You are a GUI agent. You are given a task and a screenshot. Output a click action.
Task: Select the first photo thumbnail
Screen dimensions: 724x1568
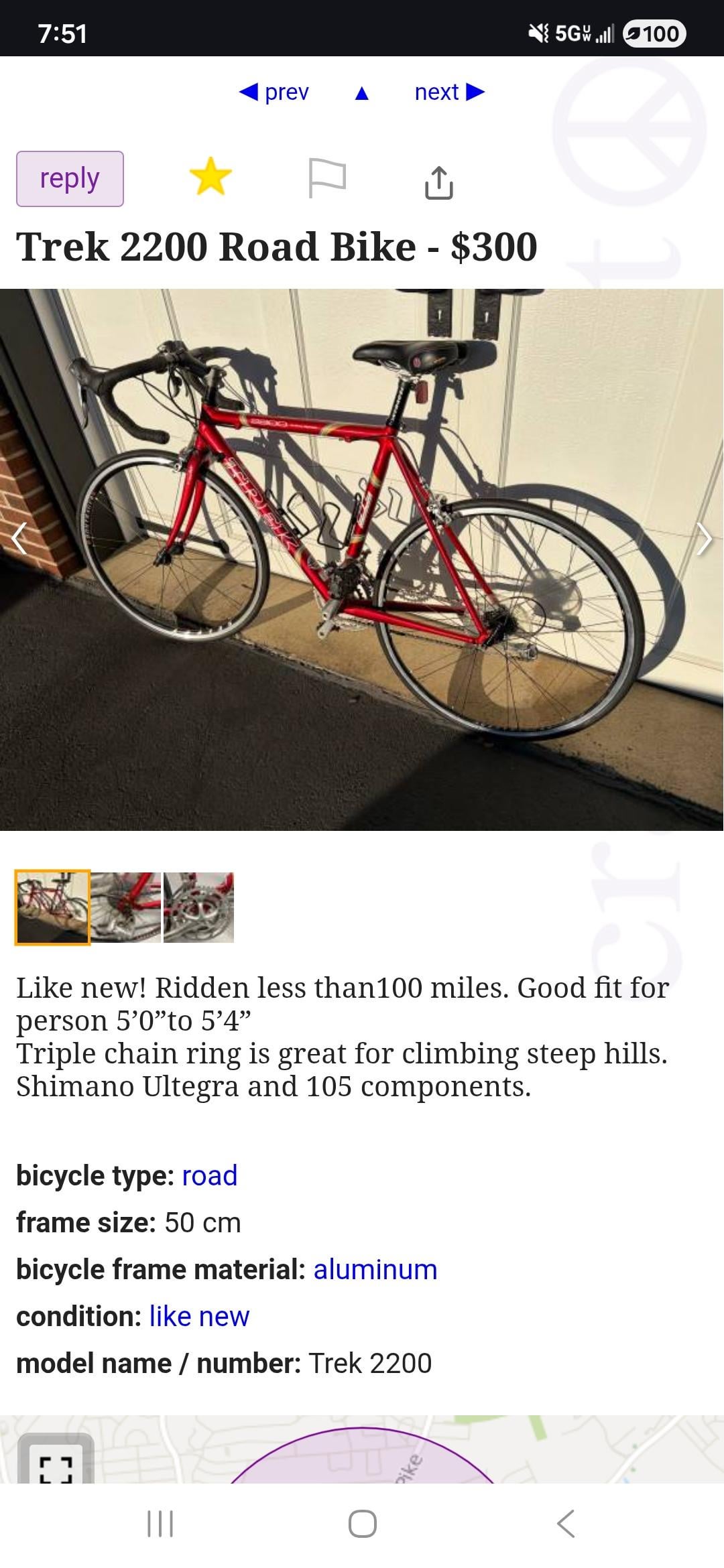pos(53,907)
